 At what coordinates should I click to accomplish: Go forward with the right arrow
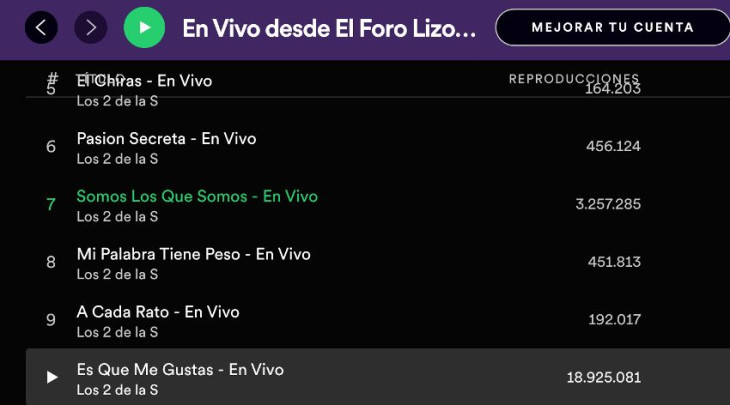[91, 28]
